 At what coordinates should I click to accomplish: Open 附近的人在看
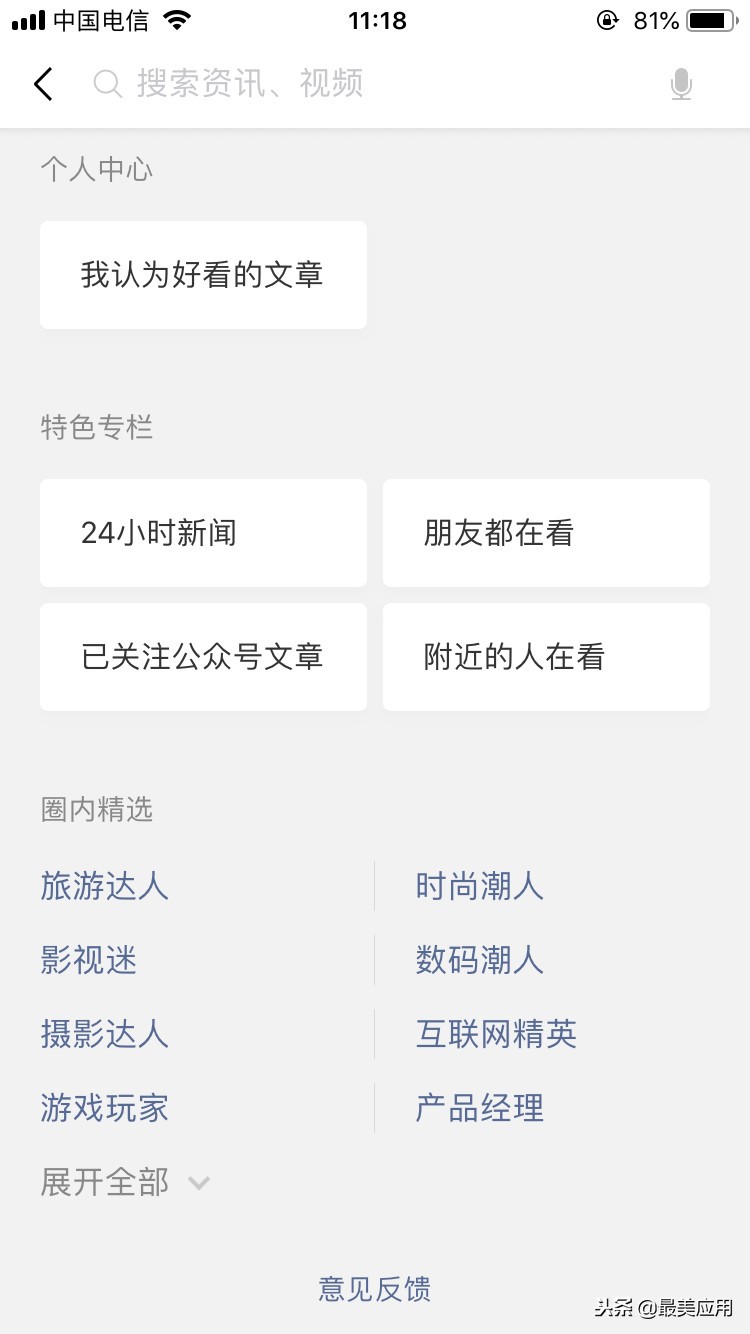(546, 657)
